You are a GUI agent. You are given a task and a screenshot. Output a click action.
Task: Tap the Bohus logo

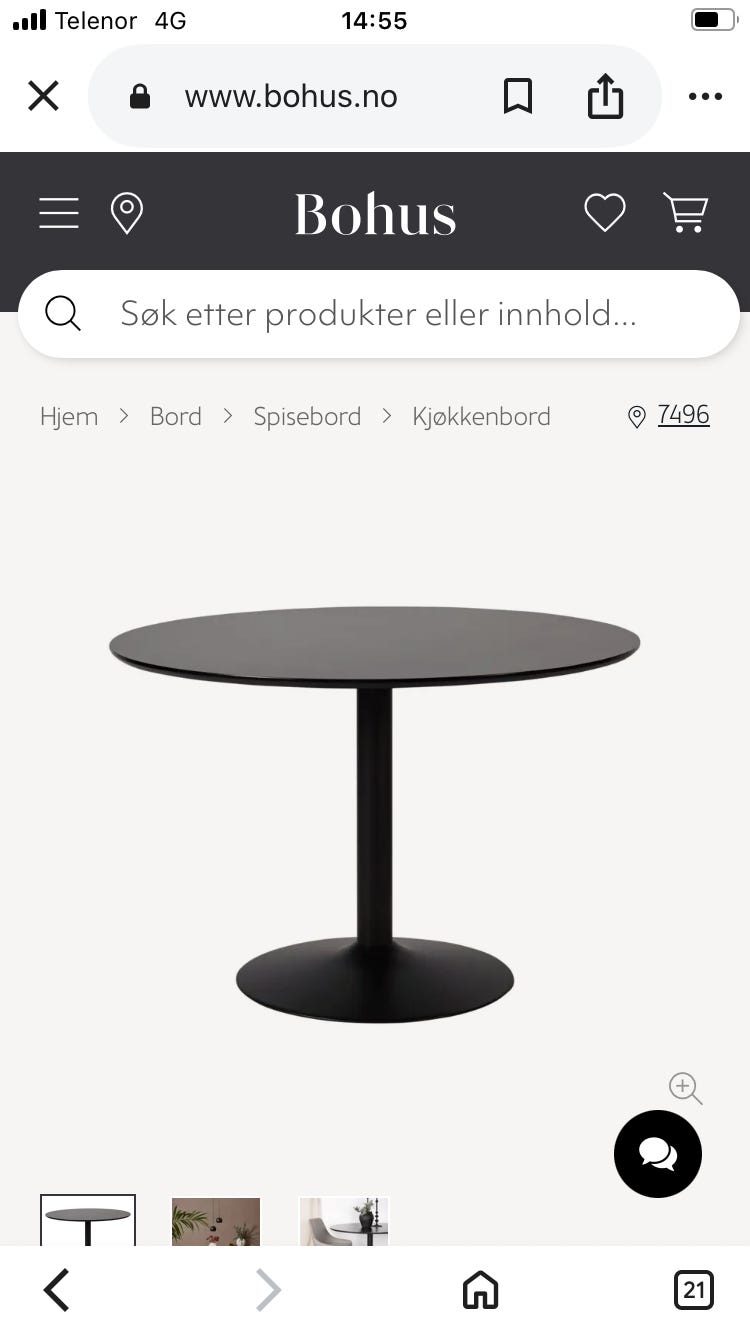[x=375, y=213]
